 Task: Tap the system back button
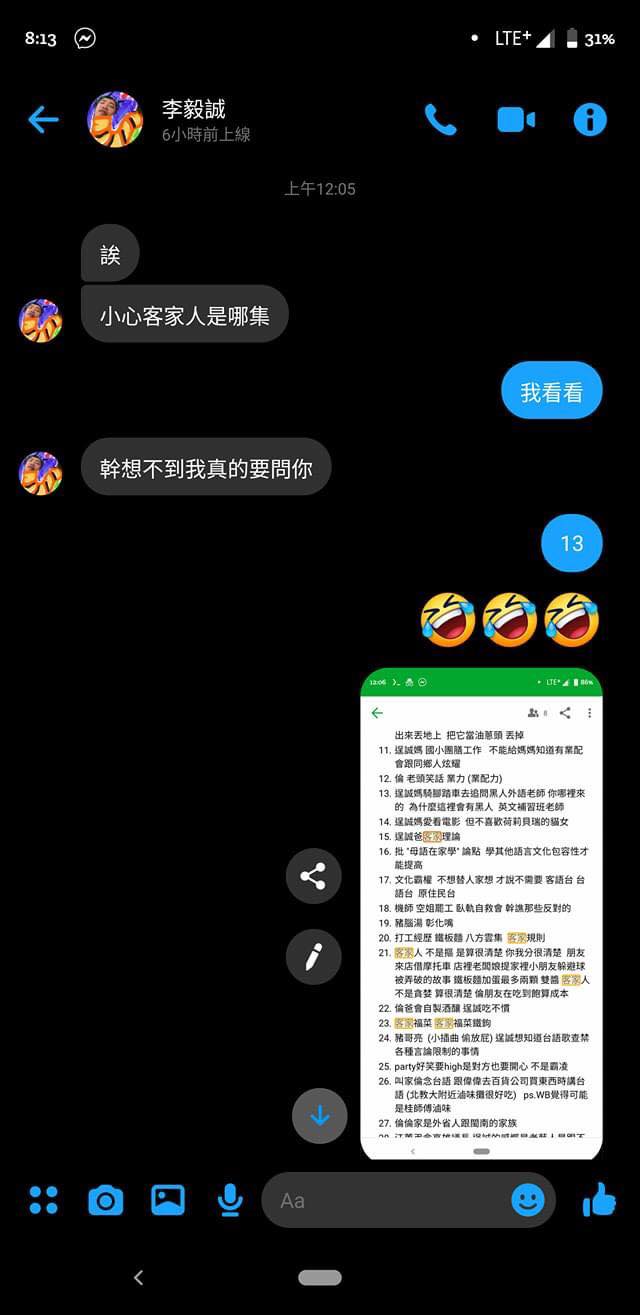point(139,1277)
